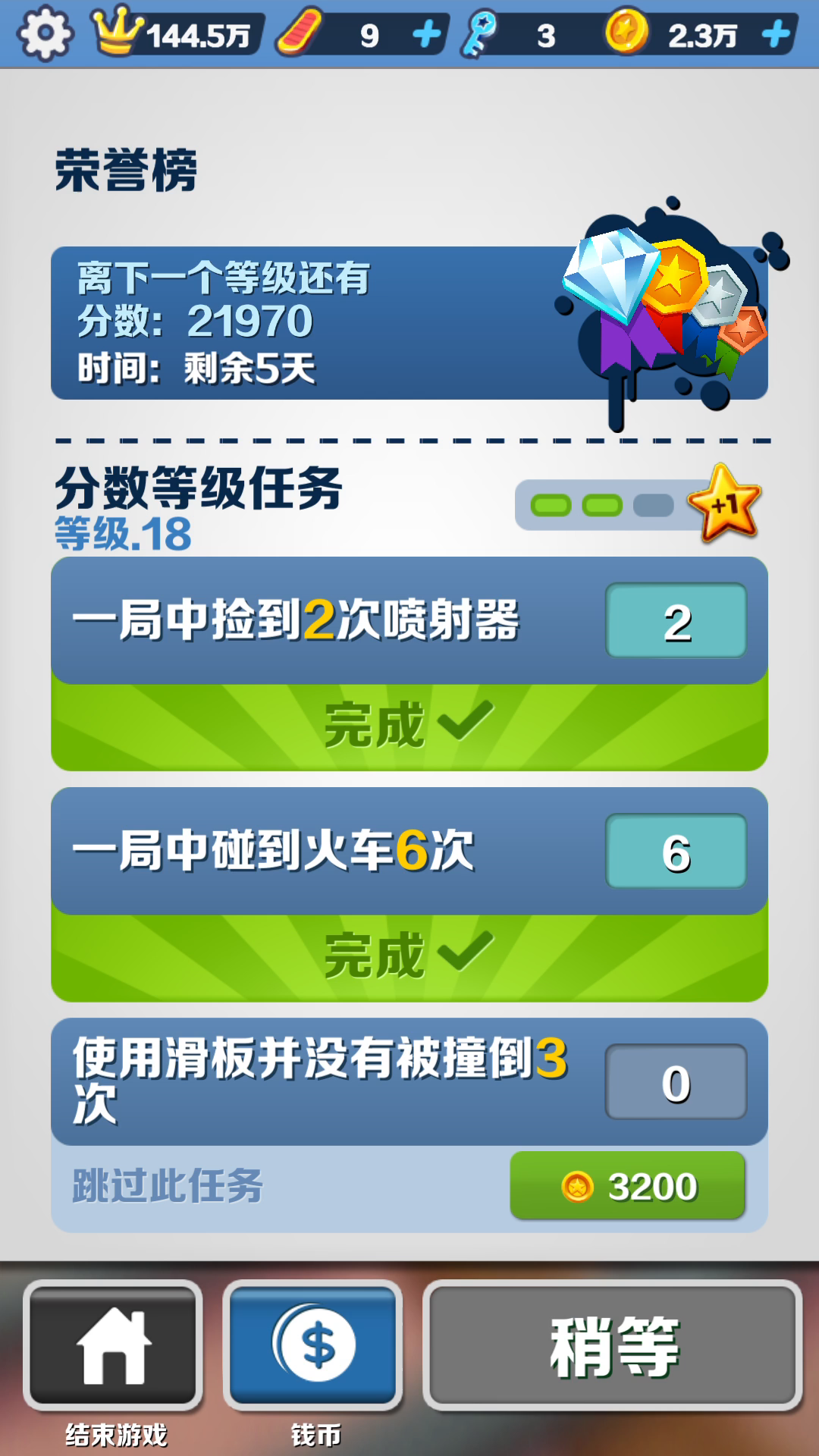Tap the 稍等 button
The height and width of the screenshot is (1456, 819).
pos(613,1345)
